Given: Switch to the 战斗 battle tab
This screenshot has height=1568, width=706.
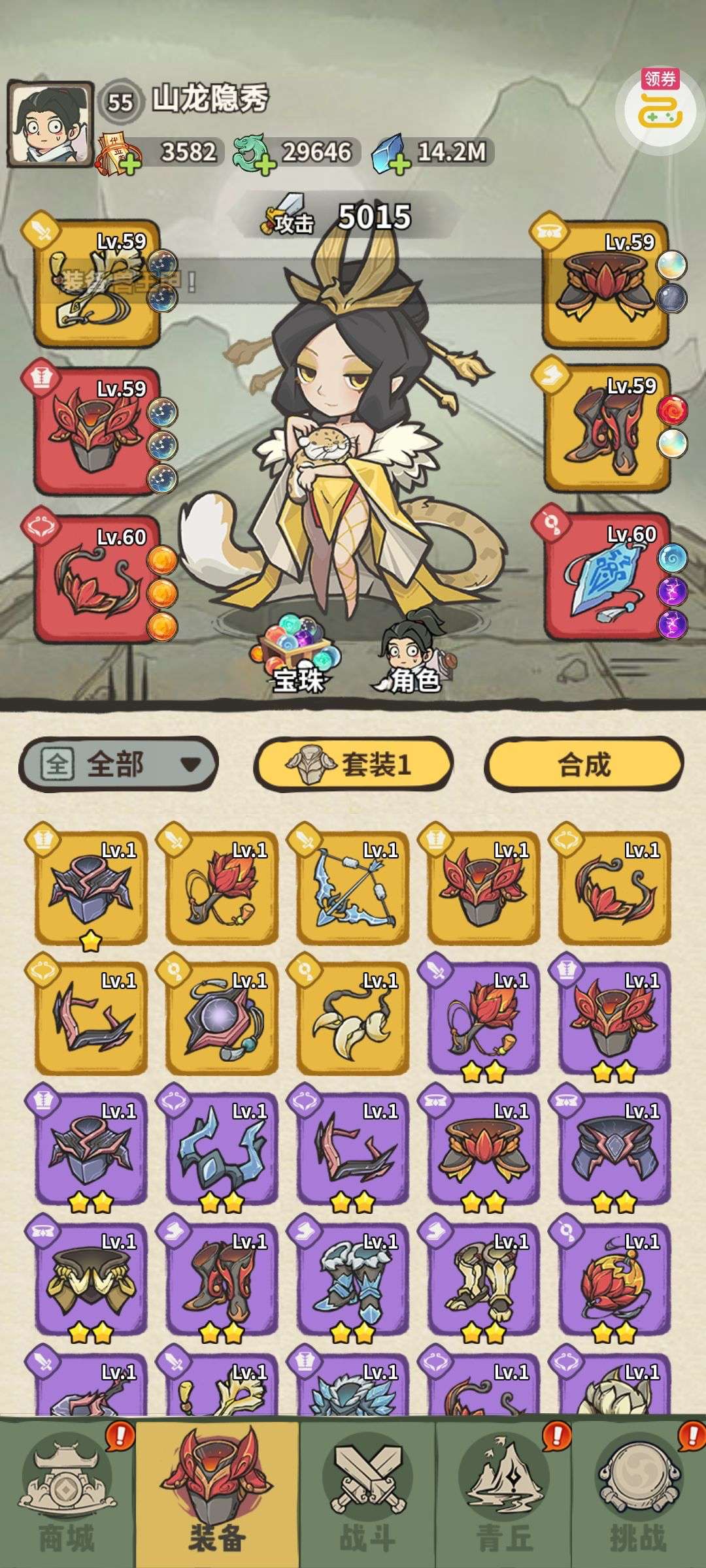Looking at the screenshot, I should pyautogui.click(x=367, y=1494).
